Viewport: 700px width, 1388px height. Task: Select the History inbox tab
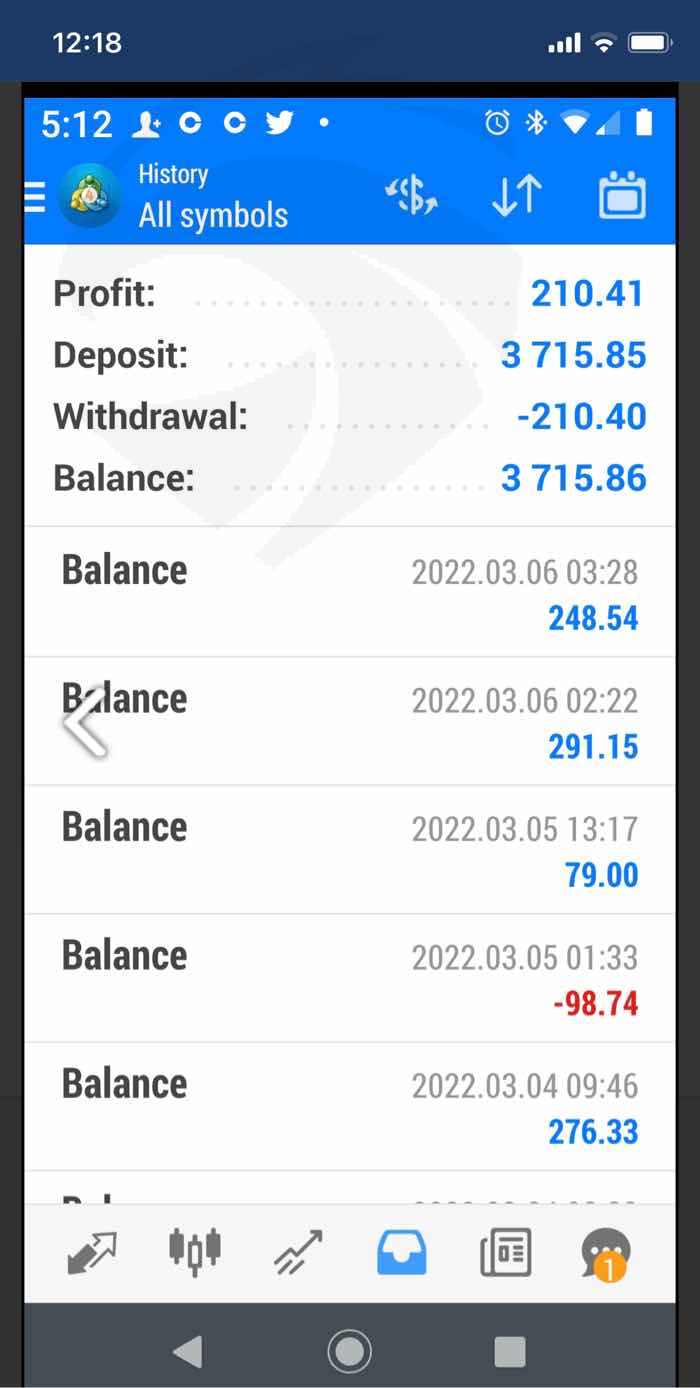click(402, 1252)
